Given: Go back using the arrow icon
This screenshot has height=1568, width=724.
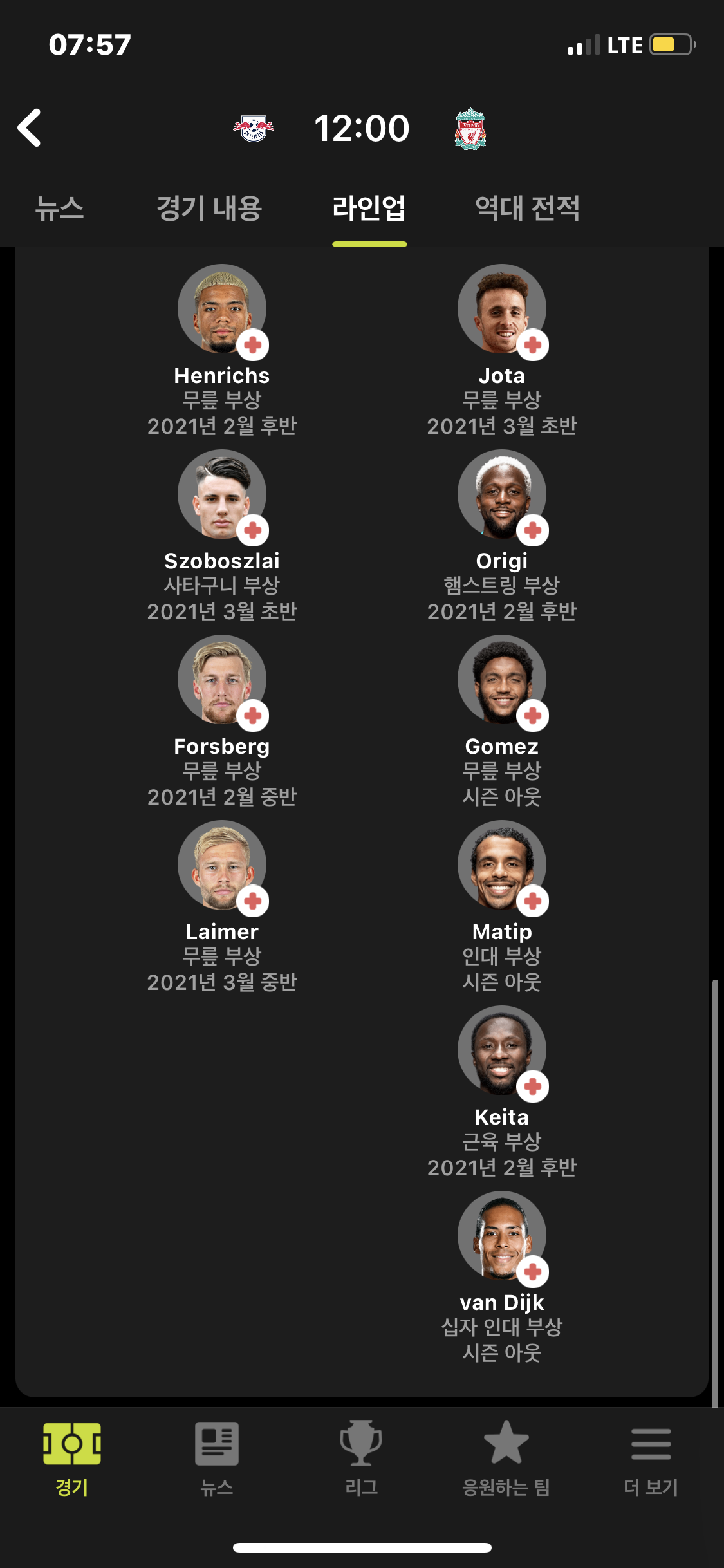Looking at the screenshot, I should pyautogui.click(x=30, y=127).
